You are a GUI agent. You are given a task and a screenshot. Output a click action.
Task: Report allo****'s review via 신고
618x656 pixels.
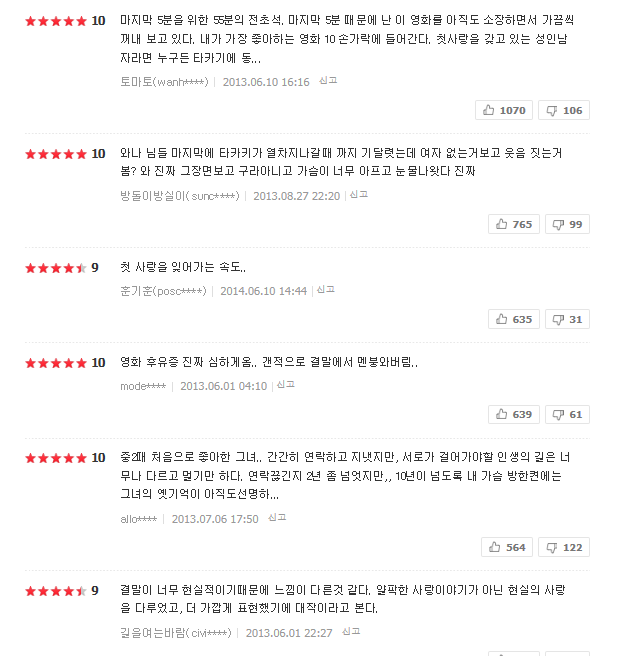tap(277, 518)
